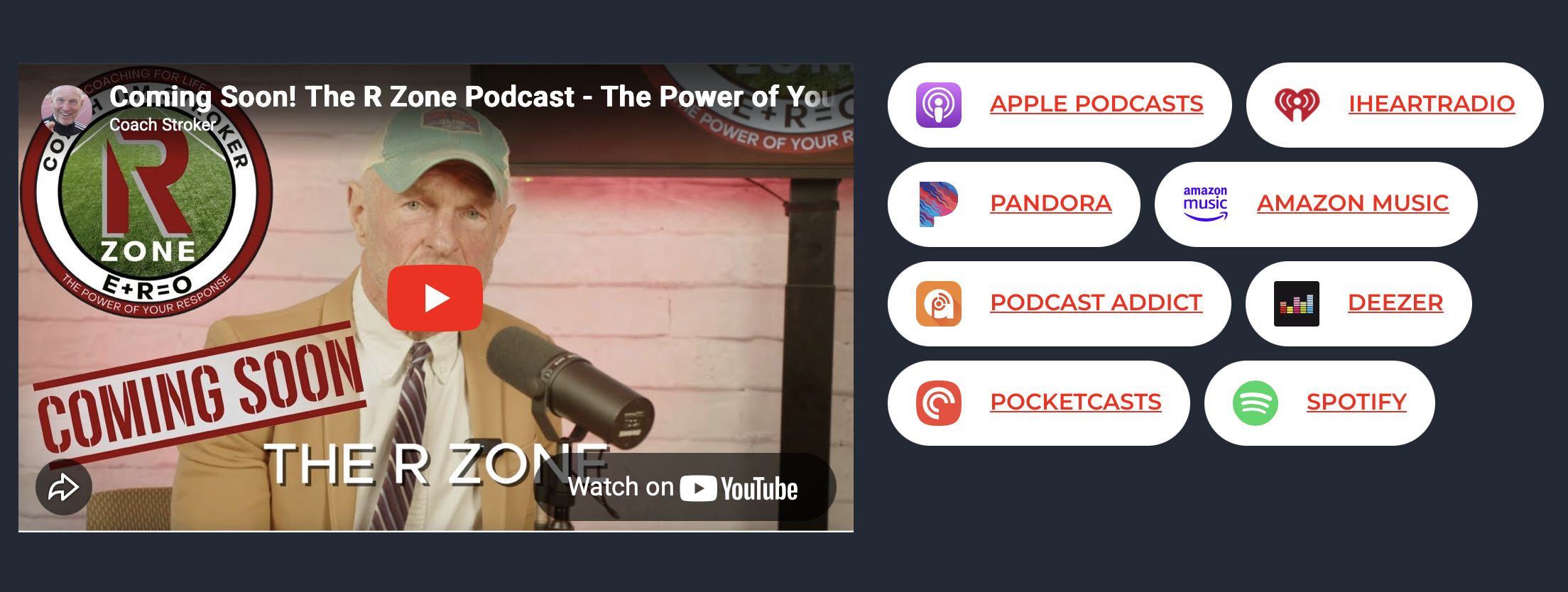
Task: Listen on Spotify
Action: tap(1356, 402)
